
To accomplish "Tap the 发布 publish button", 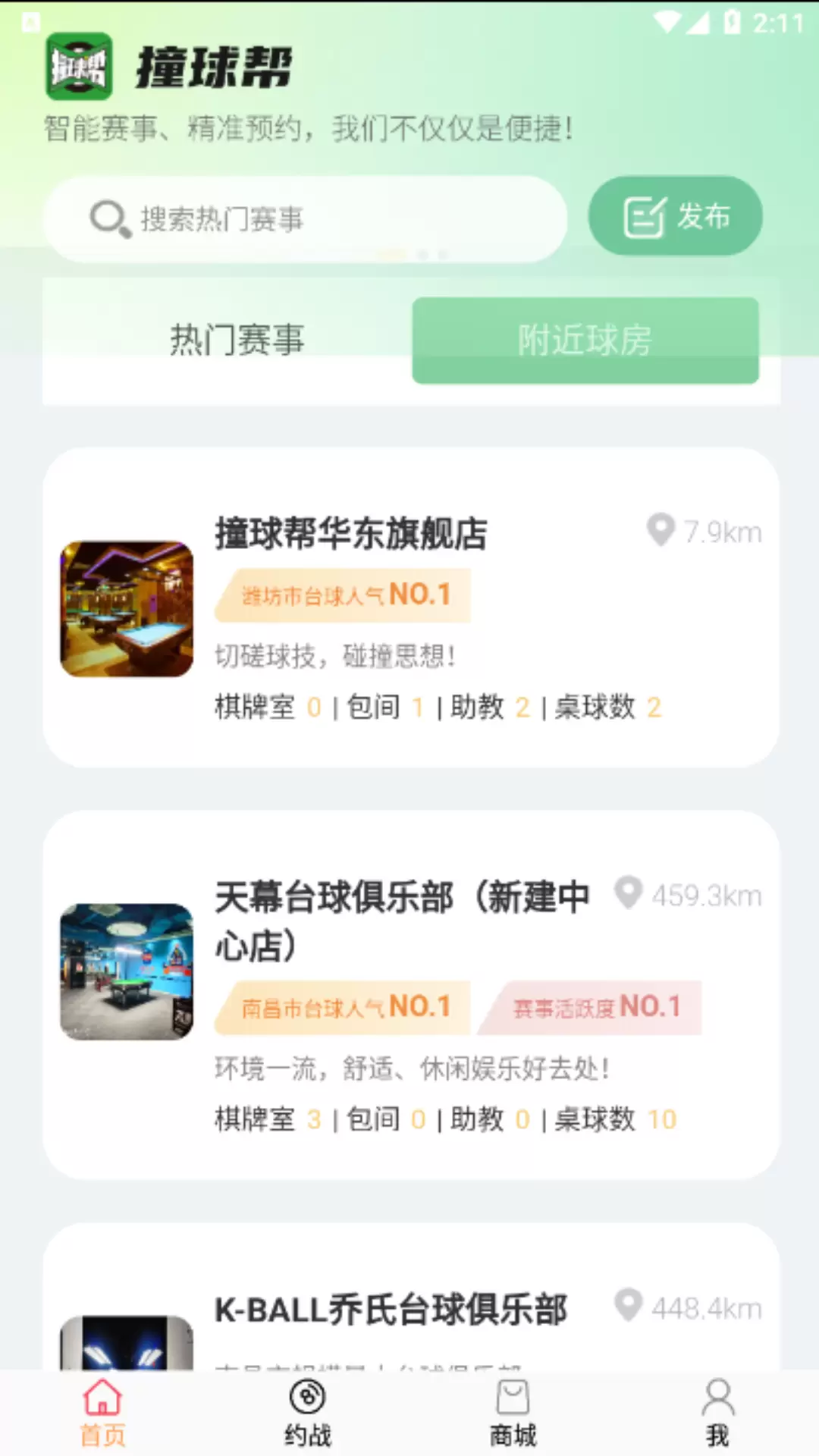I will pos(675,216).
